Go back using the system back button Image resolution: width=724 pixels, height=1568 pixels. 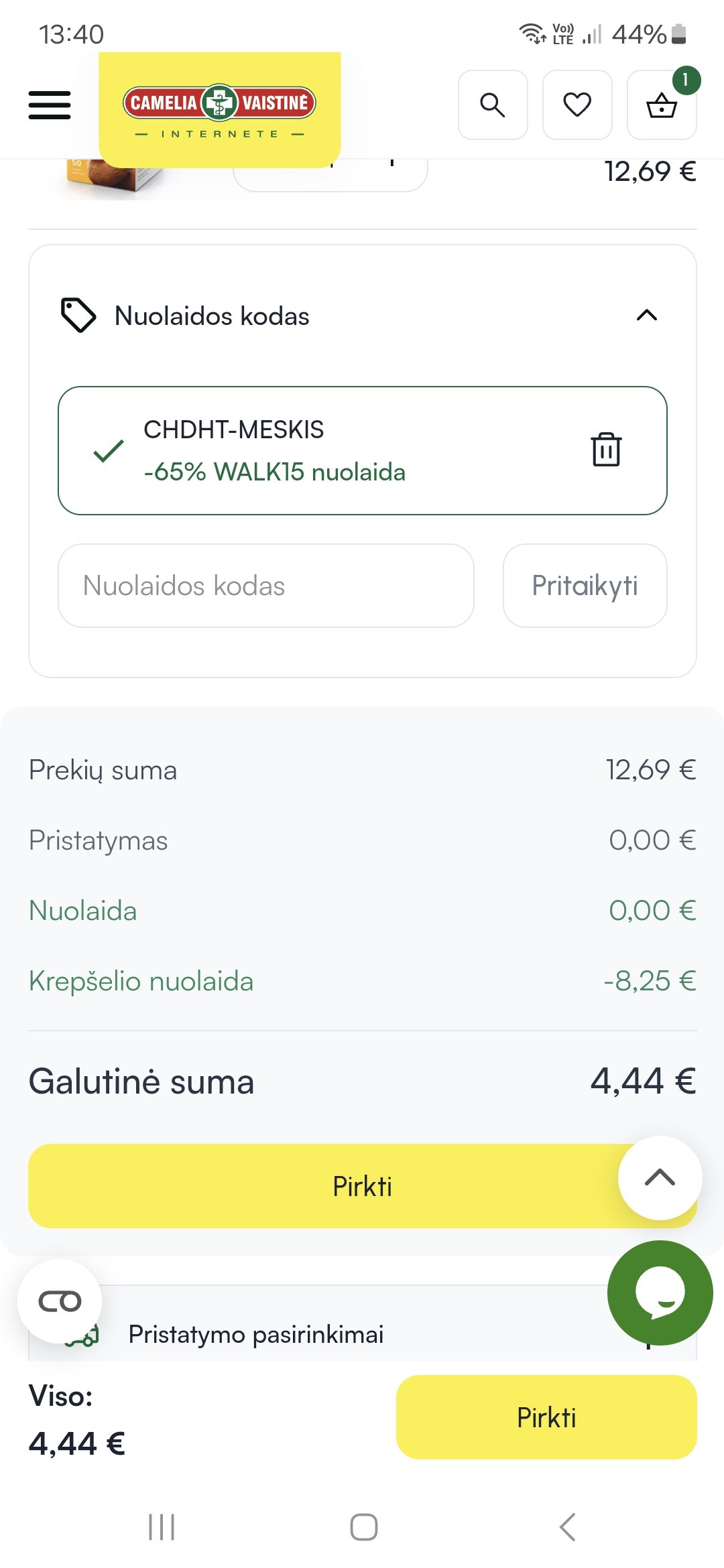pos(567,1527)
